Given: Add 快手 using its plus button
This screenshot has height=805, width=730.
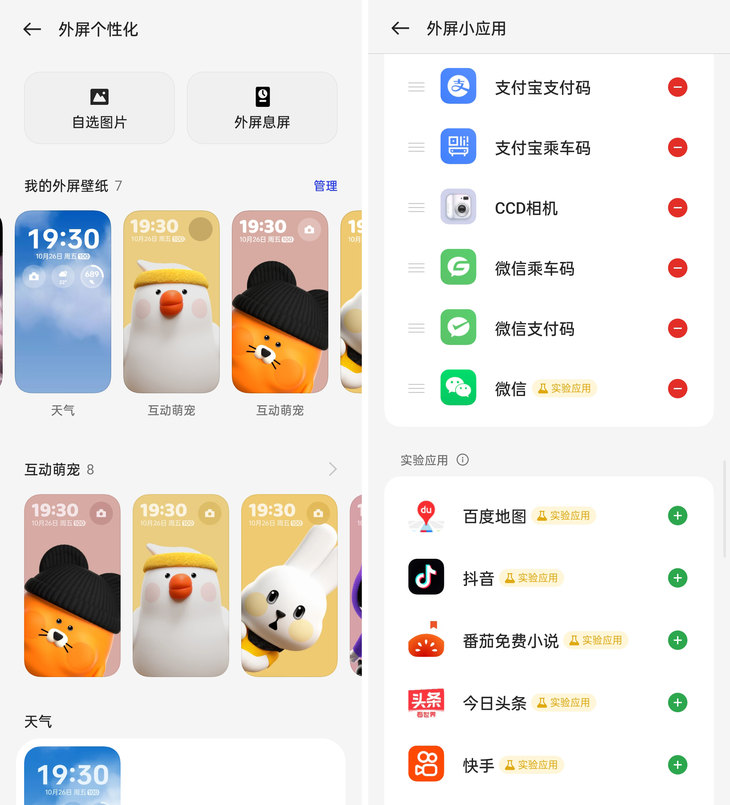Looking at the screenshot, I should click(677, 765).
